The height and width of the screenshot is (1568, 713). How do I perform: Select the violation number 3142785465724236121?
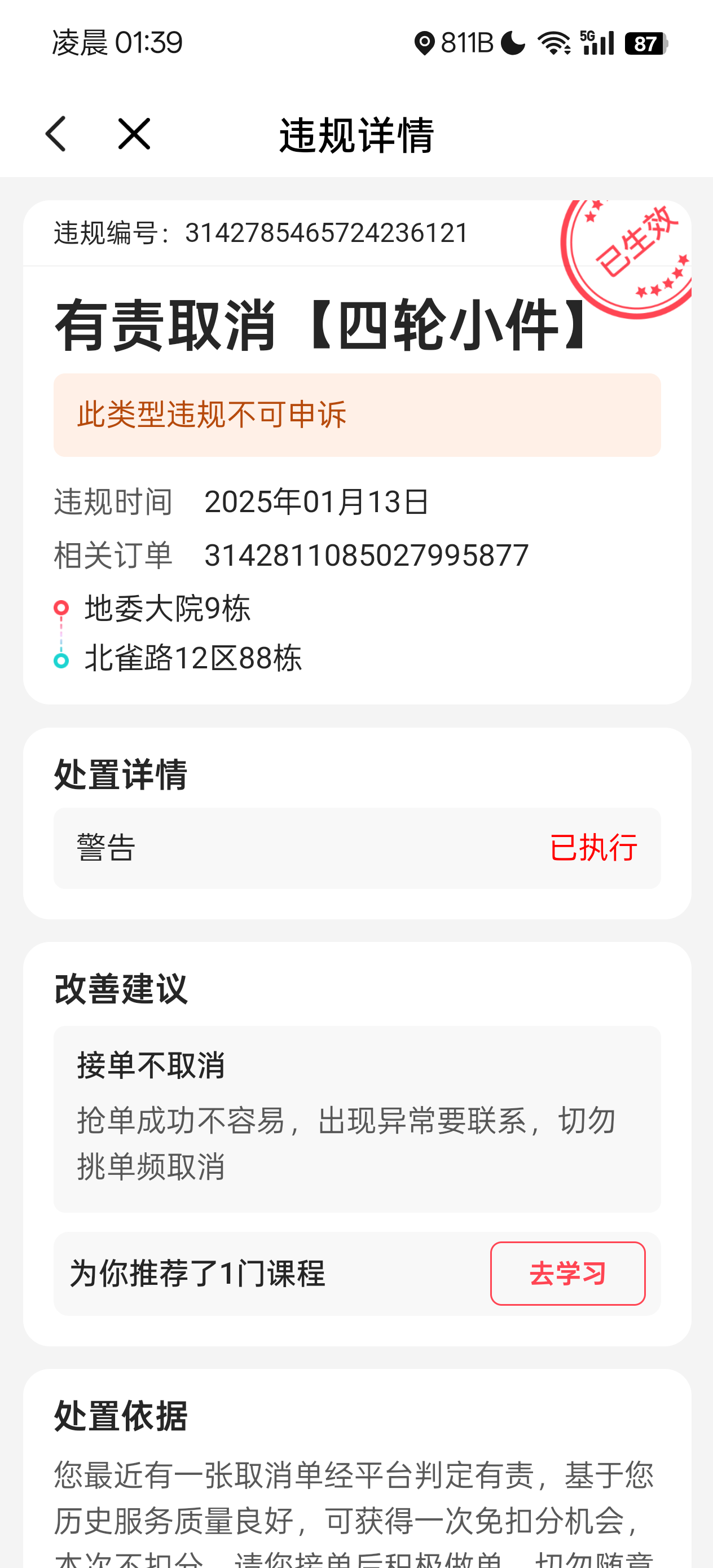coord(327,232)
